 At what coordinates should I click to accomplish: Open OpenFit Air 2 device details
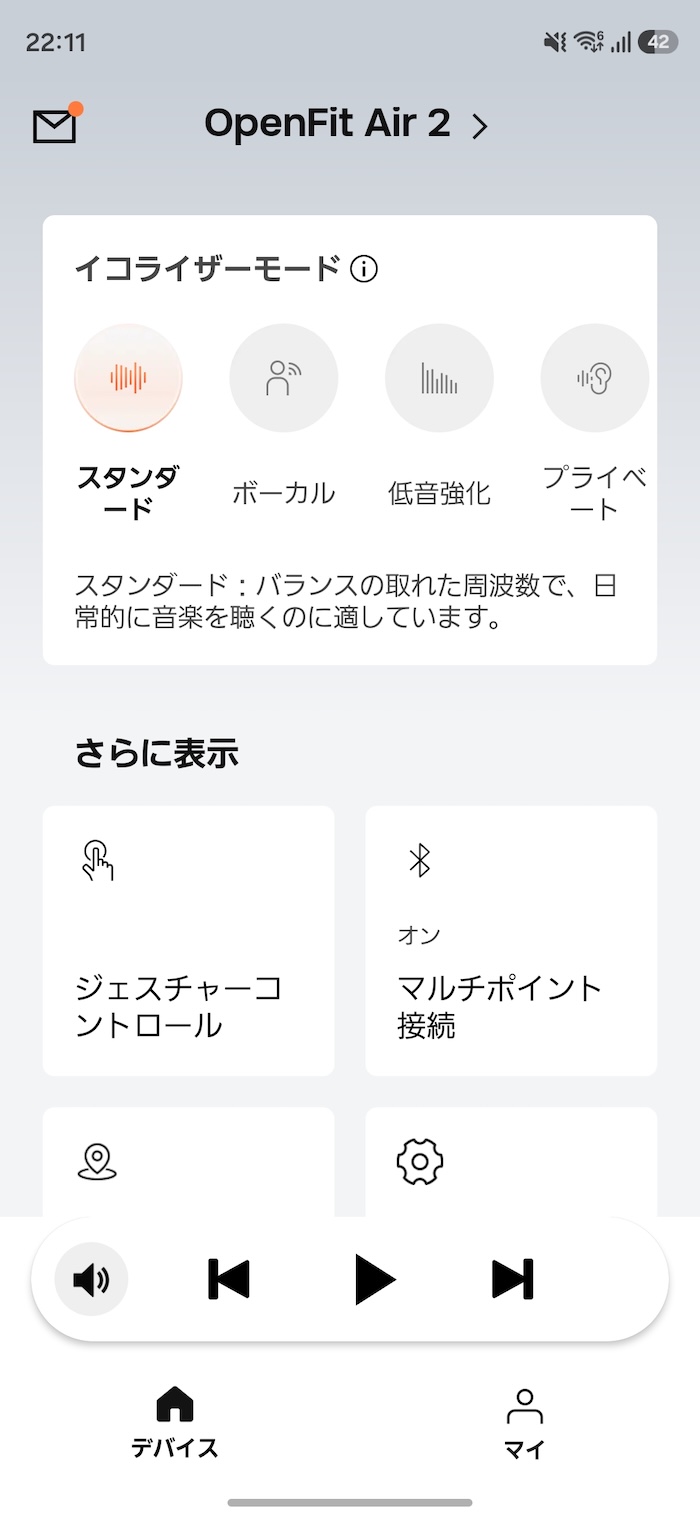click(x=346, y=125)
